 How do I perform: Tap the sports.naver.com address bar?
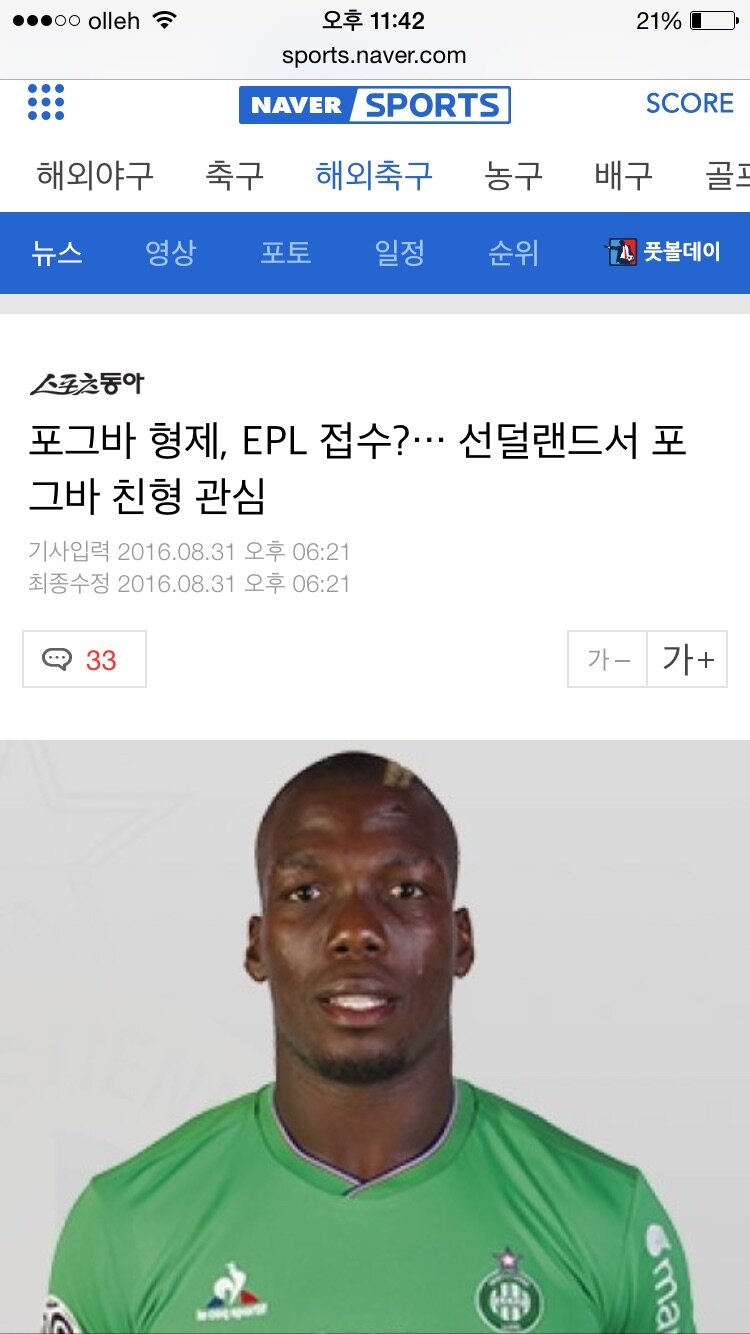[x=374, y=56]
